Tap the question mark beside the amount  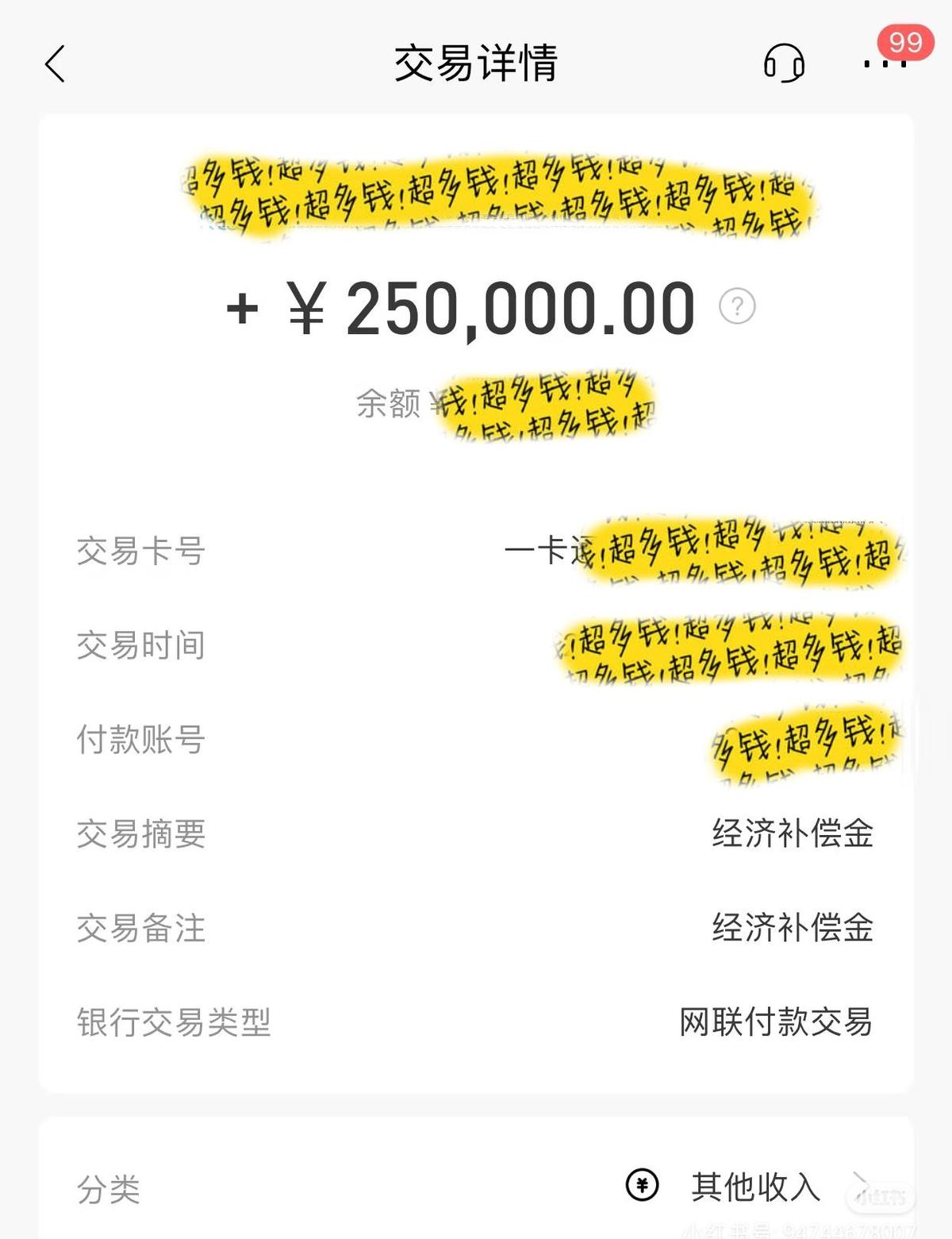point(736,305)
